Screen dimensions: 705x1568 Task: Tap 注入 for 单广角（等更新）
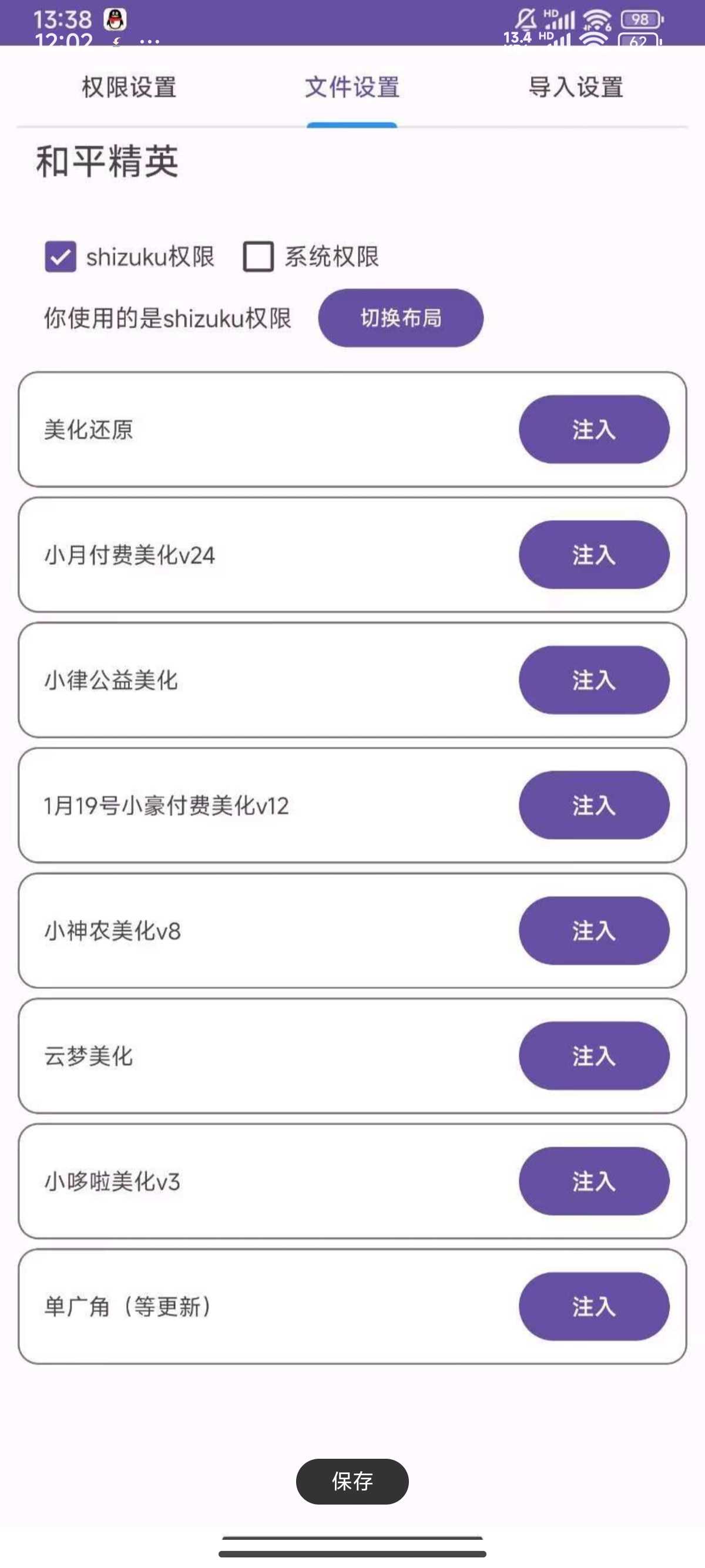point(593,1306)
